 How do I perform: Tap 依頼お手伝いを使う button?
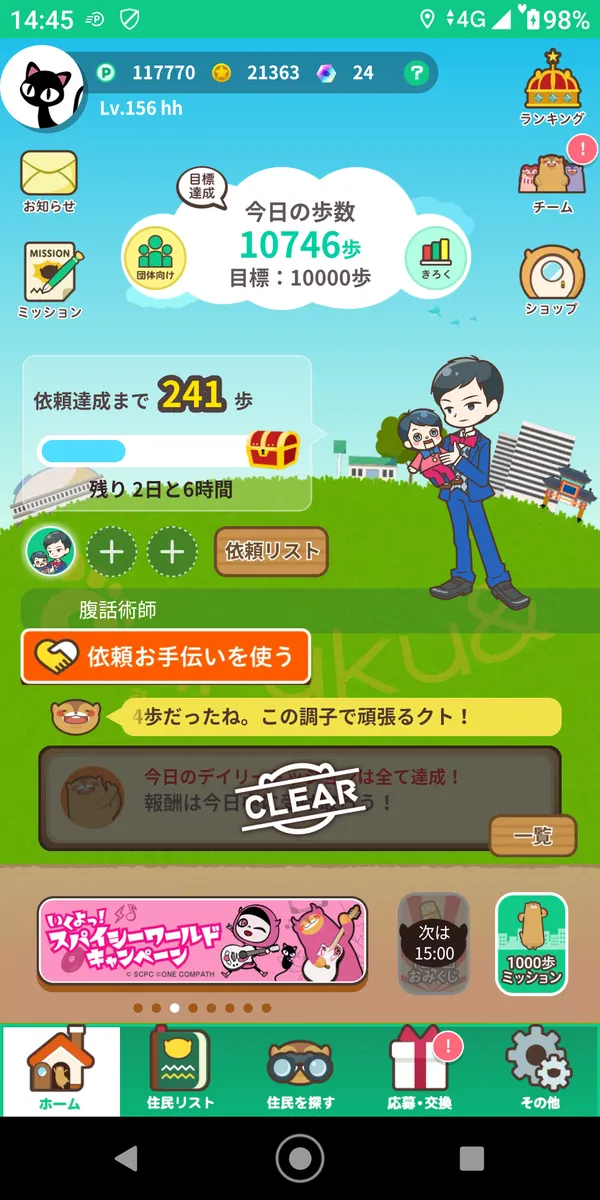coord(165,656)
